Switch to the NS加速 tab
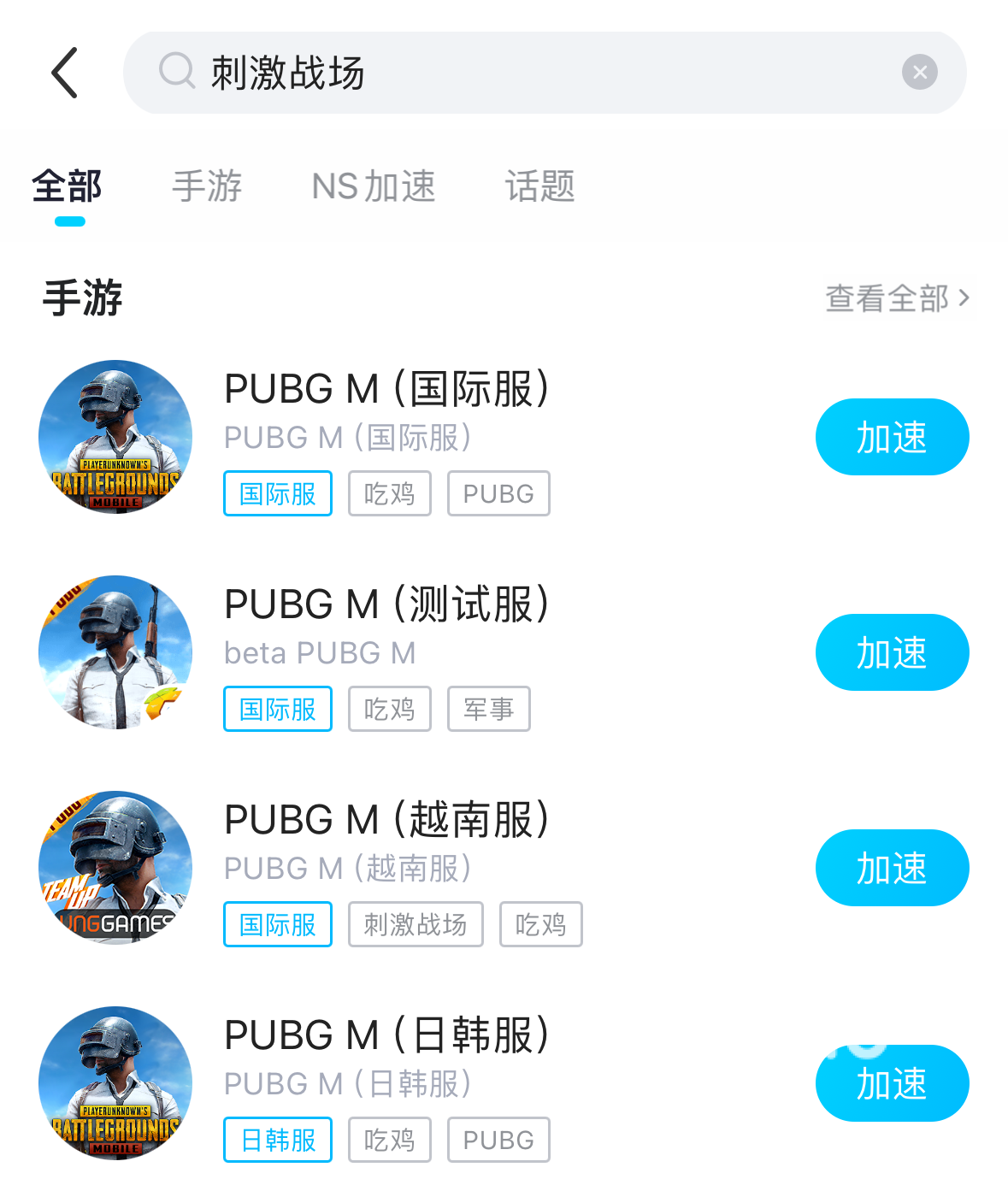This screenshot has width=1008, height=1179. [x=374, y=186]
